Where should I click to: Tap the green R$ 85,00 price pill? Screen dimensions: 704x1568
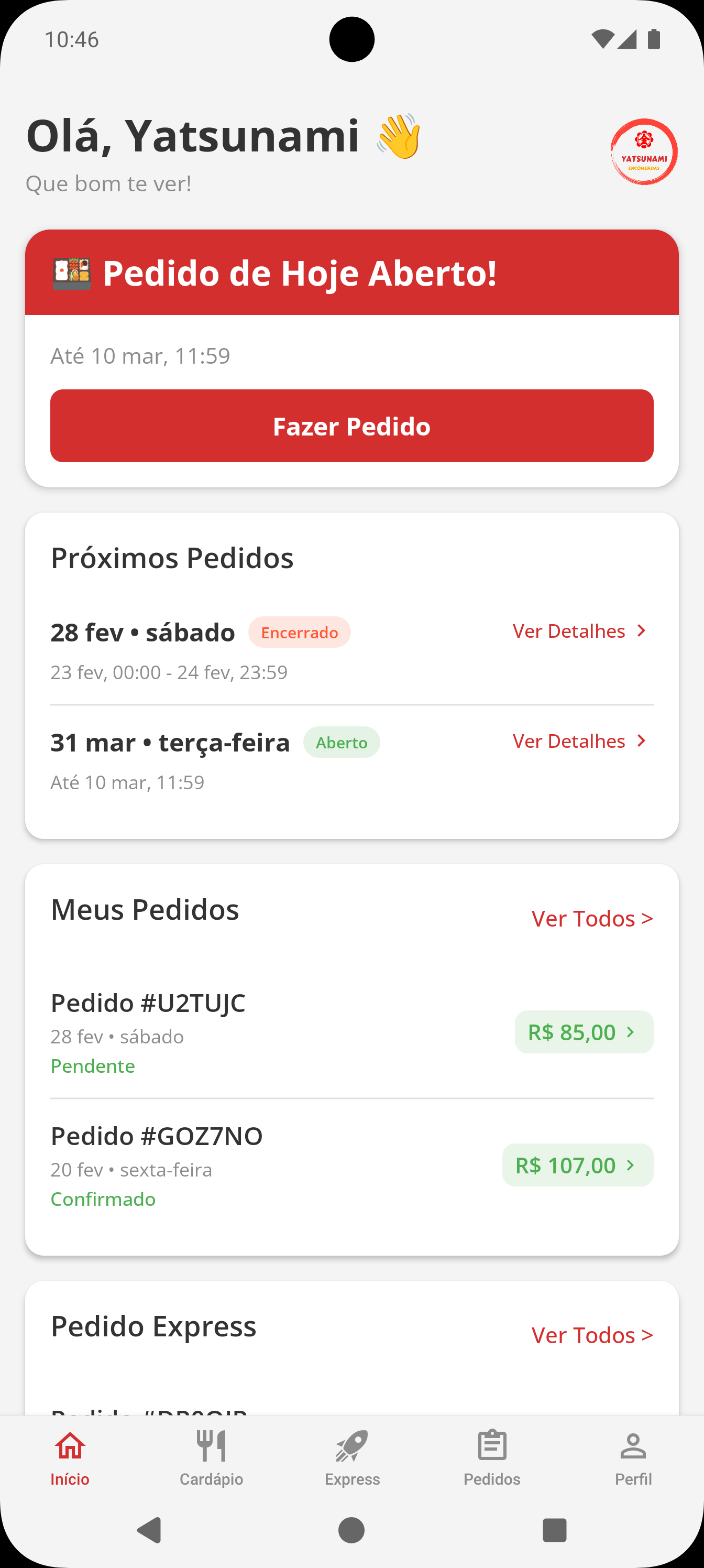pyautogui.click(x=584, y=1032)
